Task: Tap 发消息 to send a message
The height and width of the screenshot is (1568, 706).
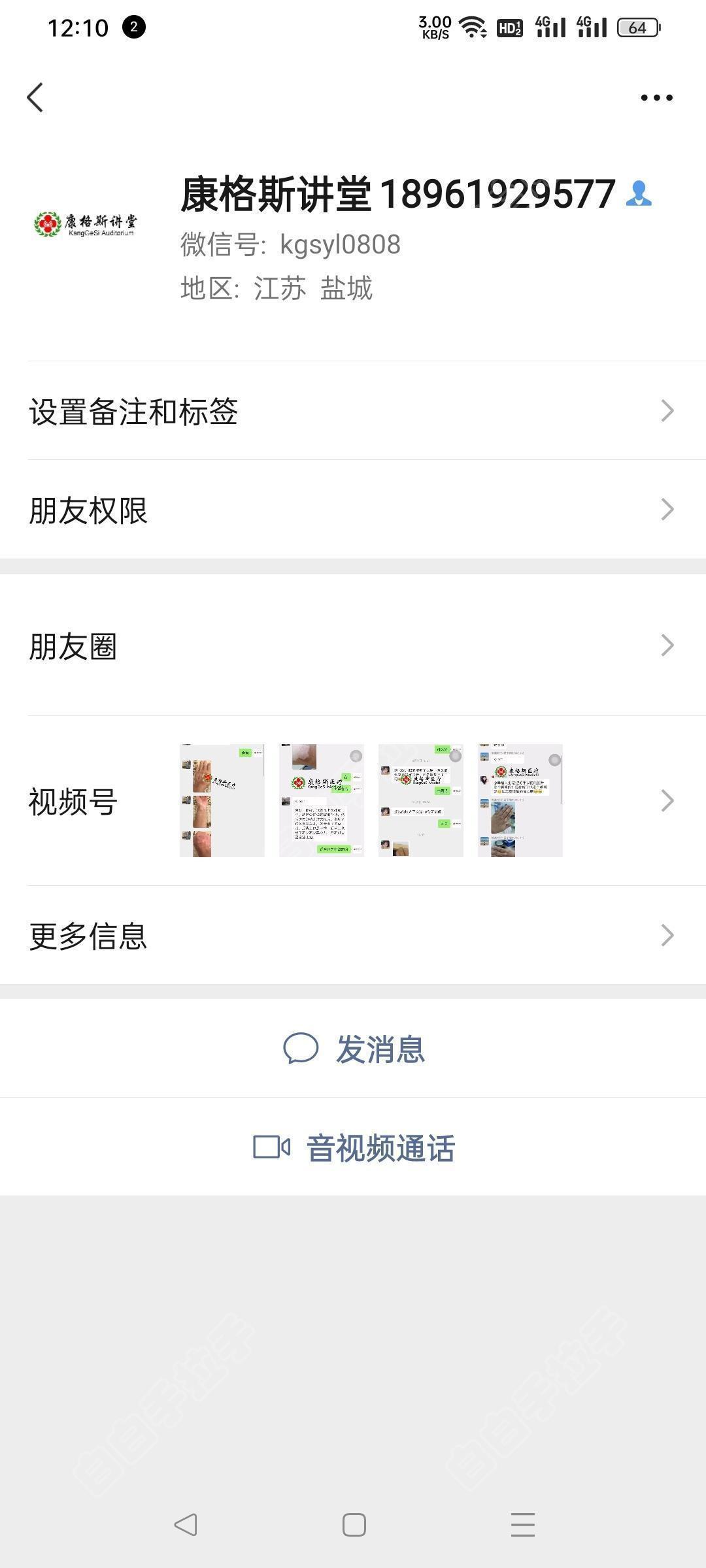Action: point(354,1049)
